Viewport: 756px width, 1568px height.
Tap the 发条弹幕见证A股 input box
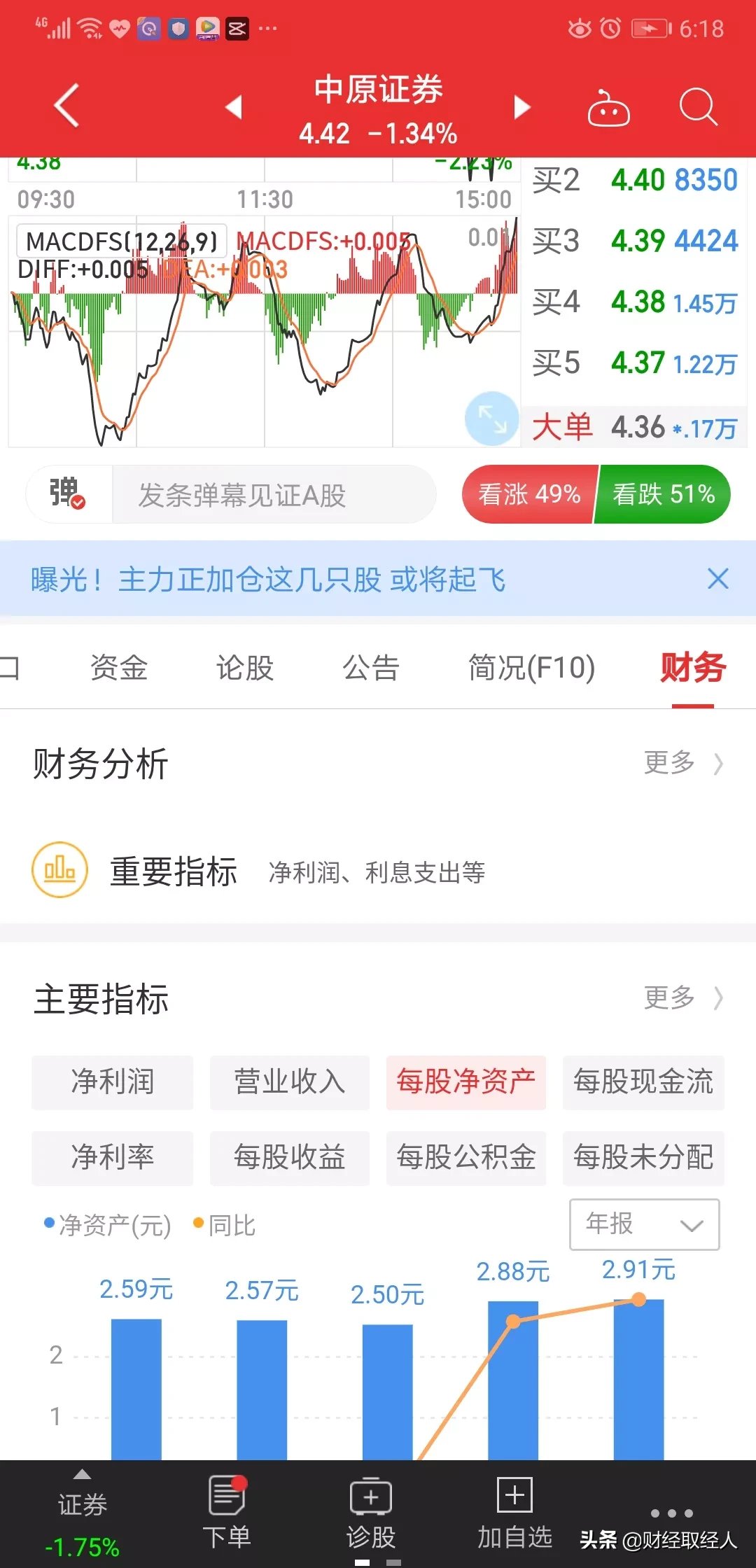[274, 495]
